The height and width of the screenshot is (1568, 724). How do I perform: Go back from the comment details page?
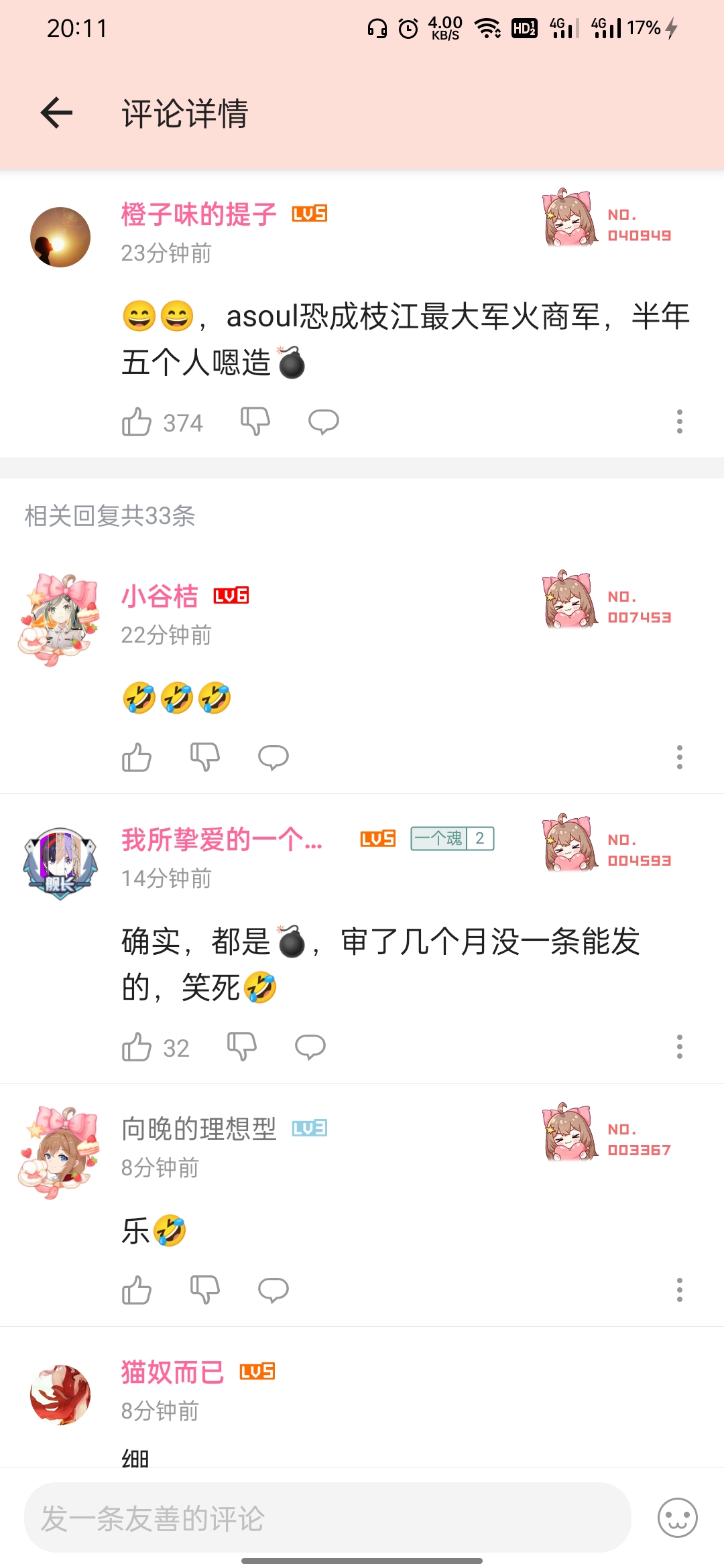pyautogui.click(x=57, y=113)
